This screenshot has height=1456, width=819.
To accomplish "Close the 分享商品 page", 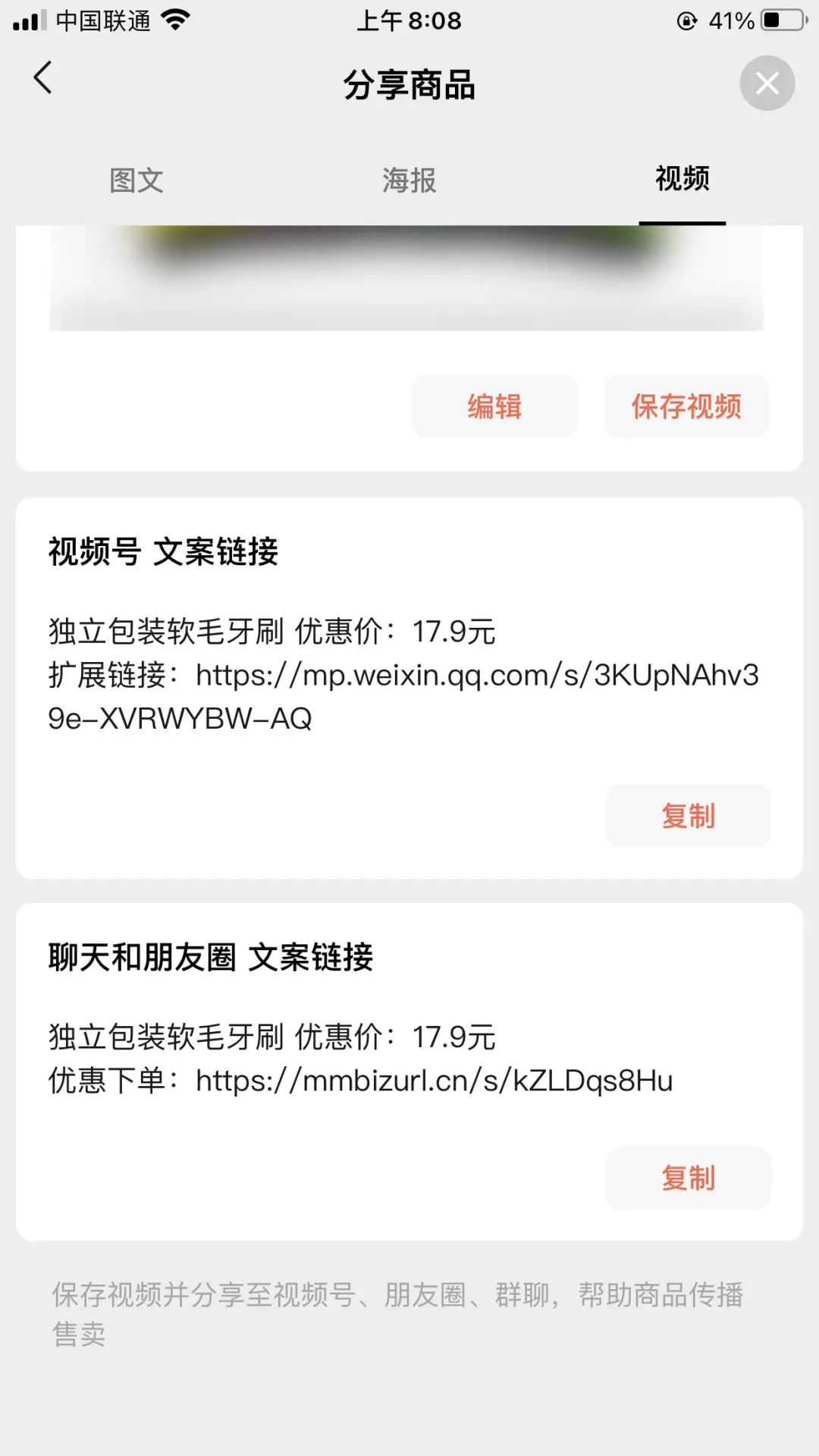I will [767, 83].
